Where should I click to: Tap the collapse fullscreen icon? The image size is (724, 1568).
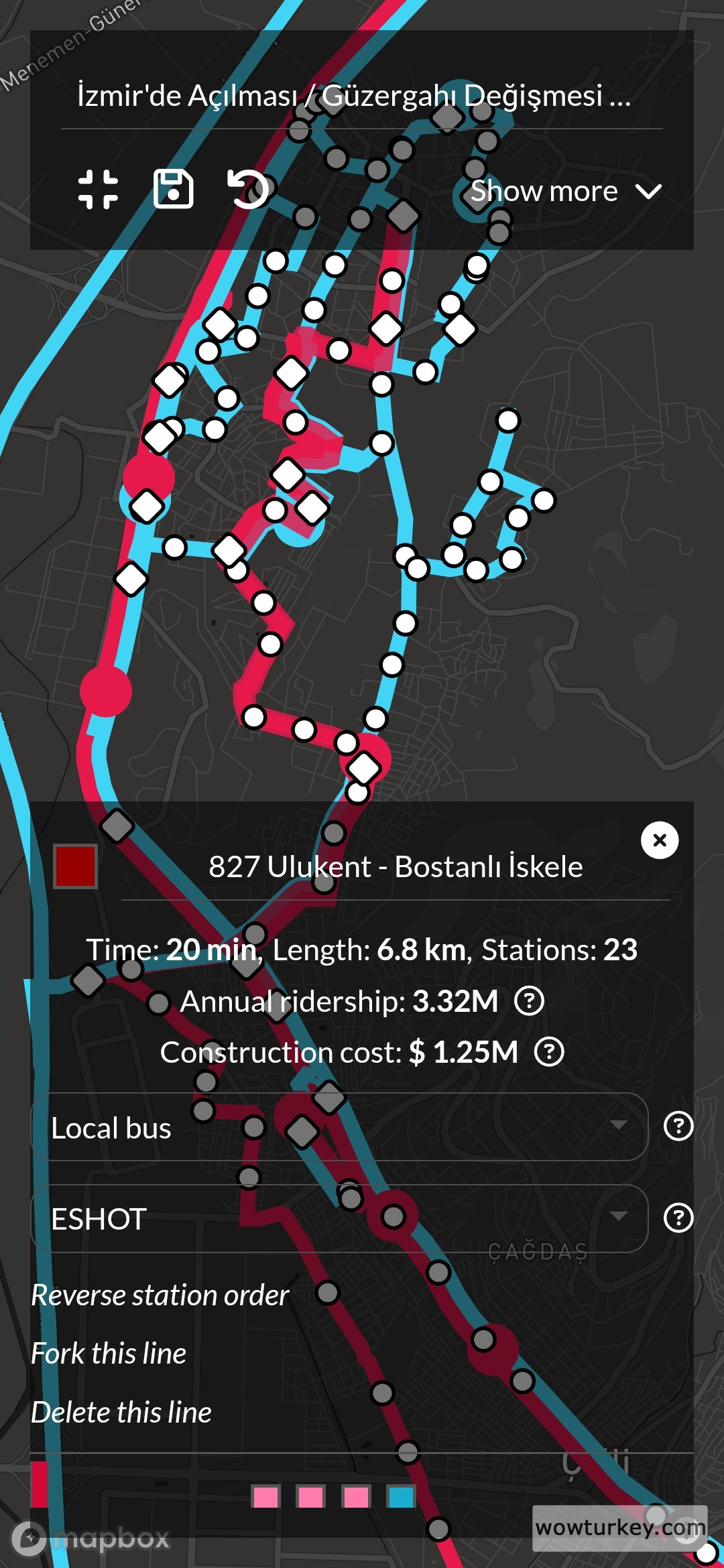(x=98, y=190)
